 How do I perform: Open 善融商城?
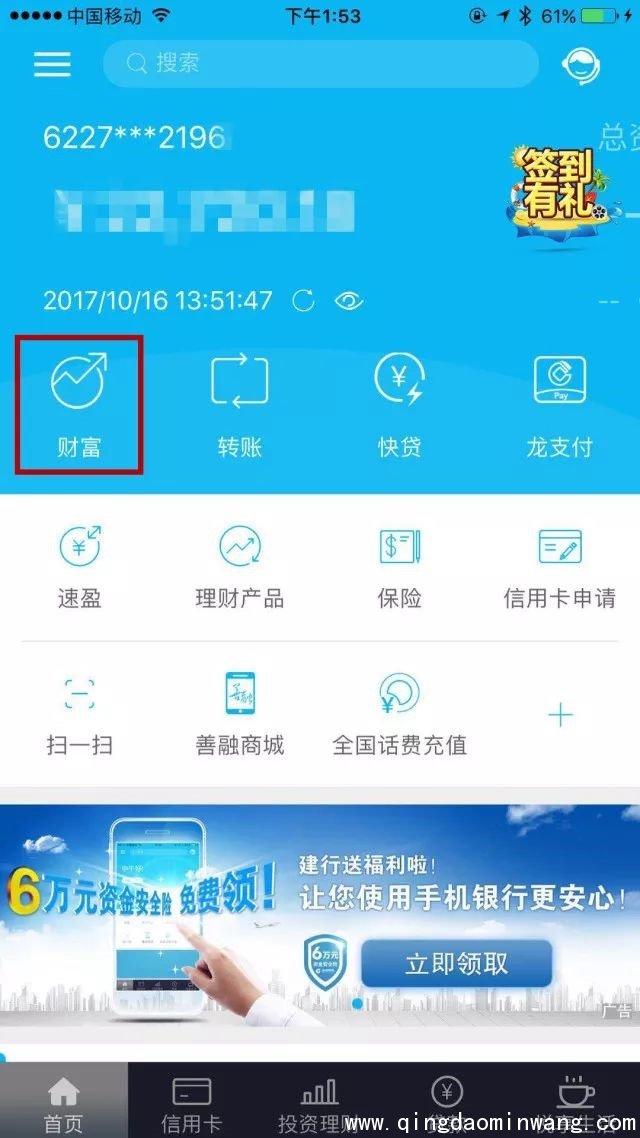tap(239, 712)
